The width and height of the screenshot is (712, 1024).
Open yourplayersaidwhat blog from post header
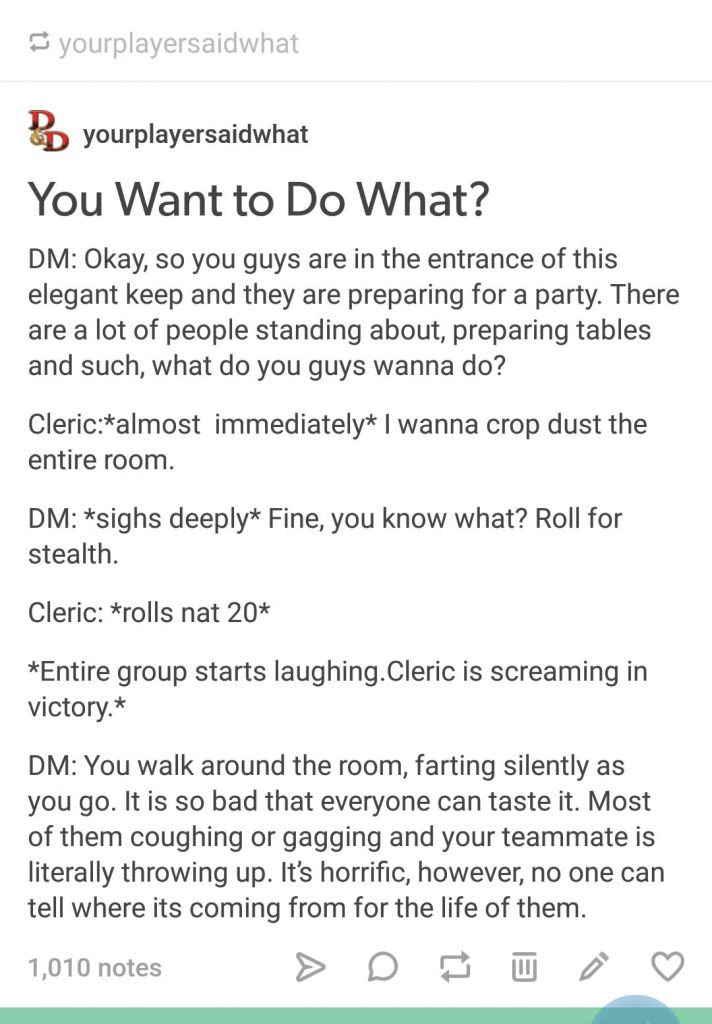pyautogui.click(x=195, y=134)
